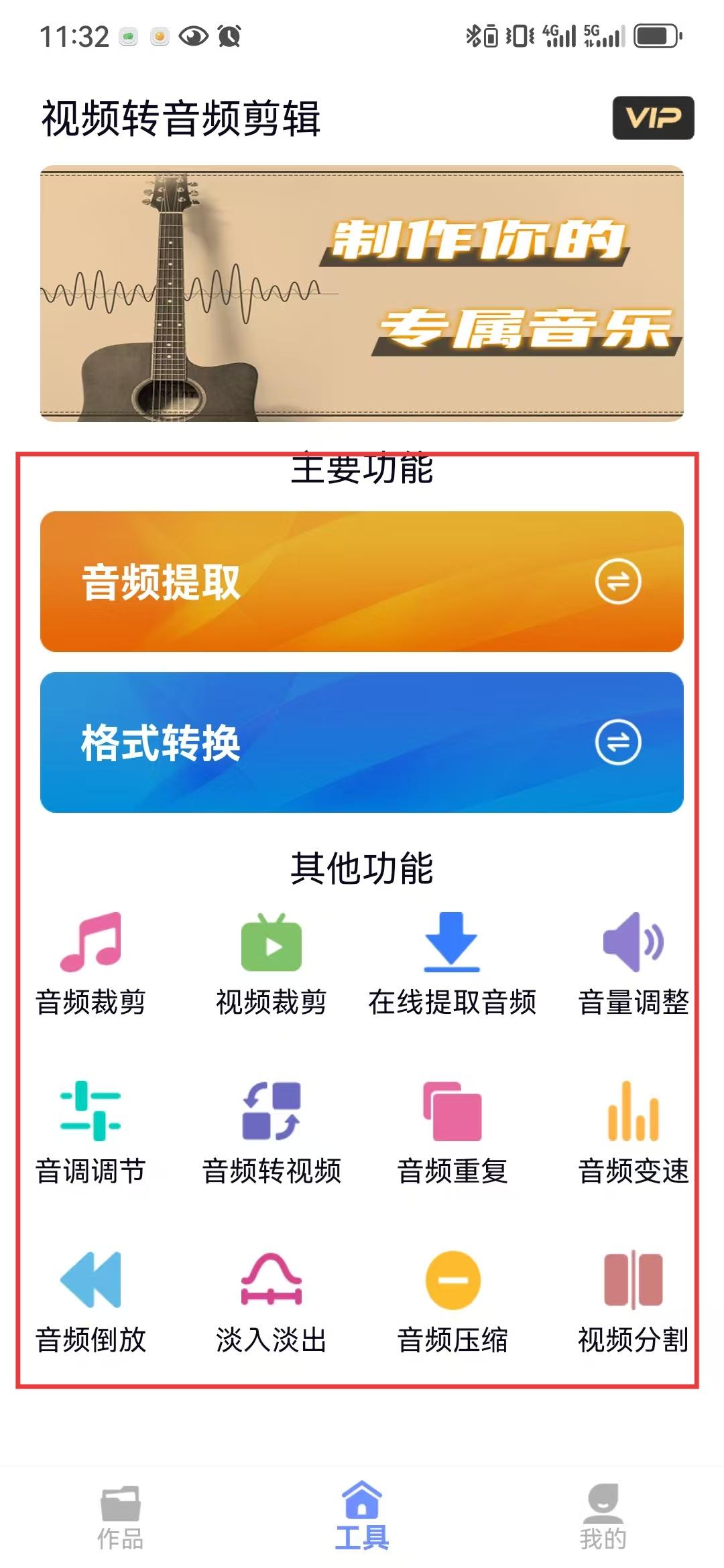This screenshot has width=724, height=1568.
Task: Switch to the 作品 works tab
Action: (x=121, y=1517)
